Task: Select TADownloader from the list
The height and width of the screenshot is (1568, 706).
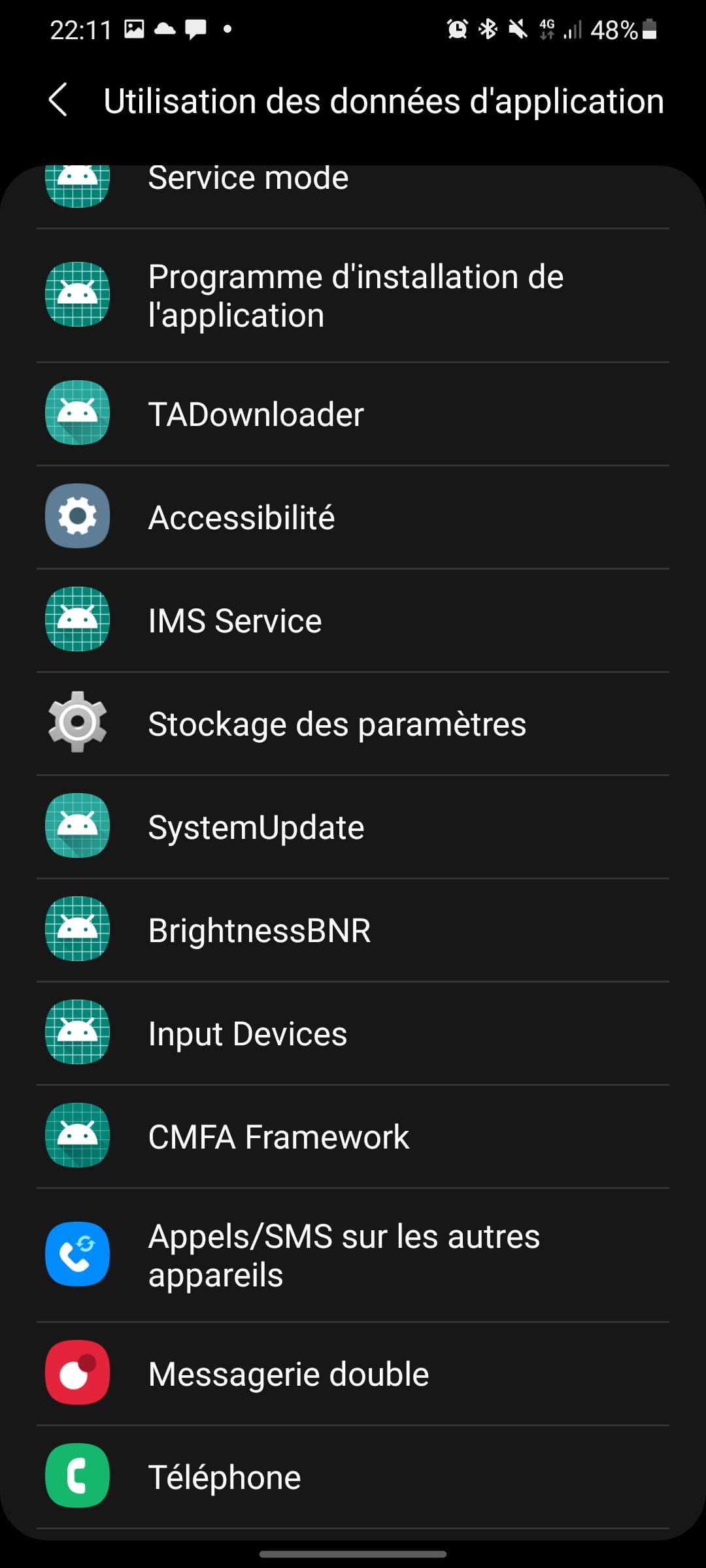Action: [353, 414]
